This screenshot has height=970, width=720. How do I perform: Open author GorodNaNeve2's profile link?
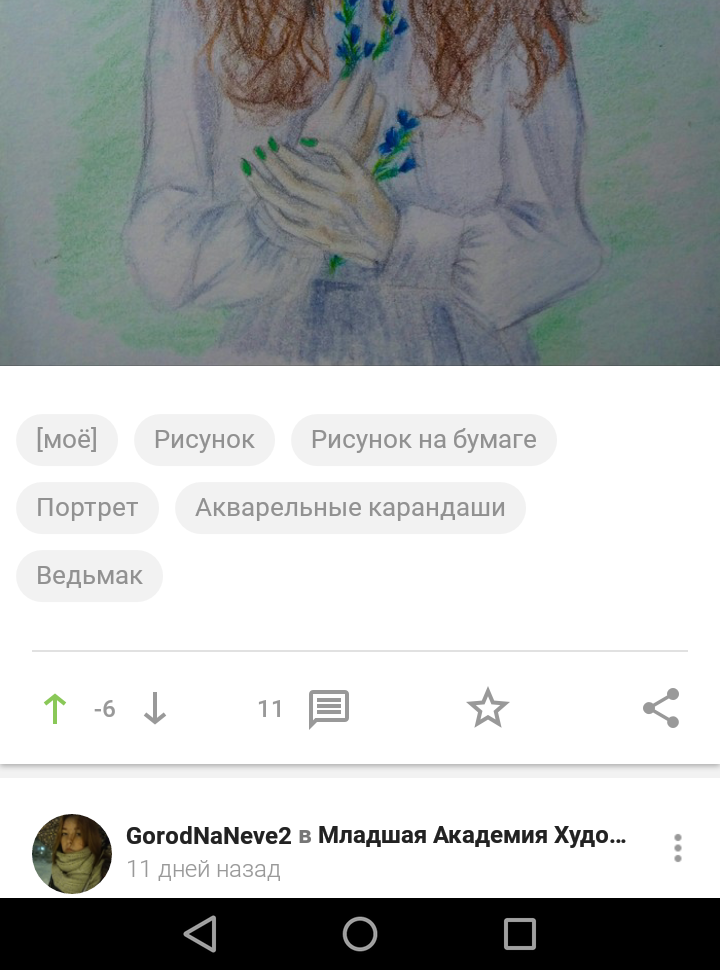pyautogui.click(x=208, y=836)
